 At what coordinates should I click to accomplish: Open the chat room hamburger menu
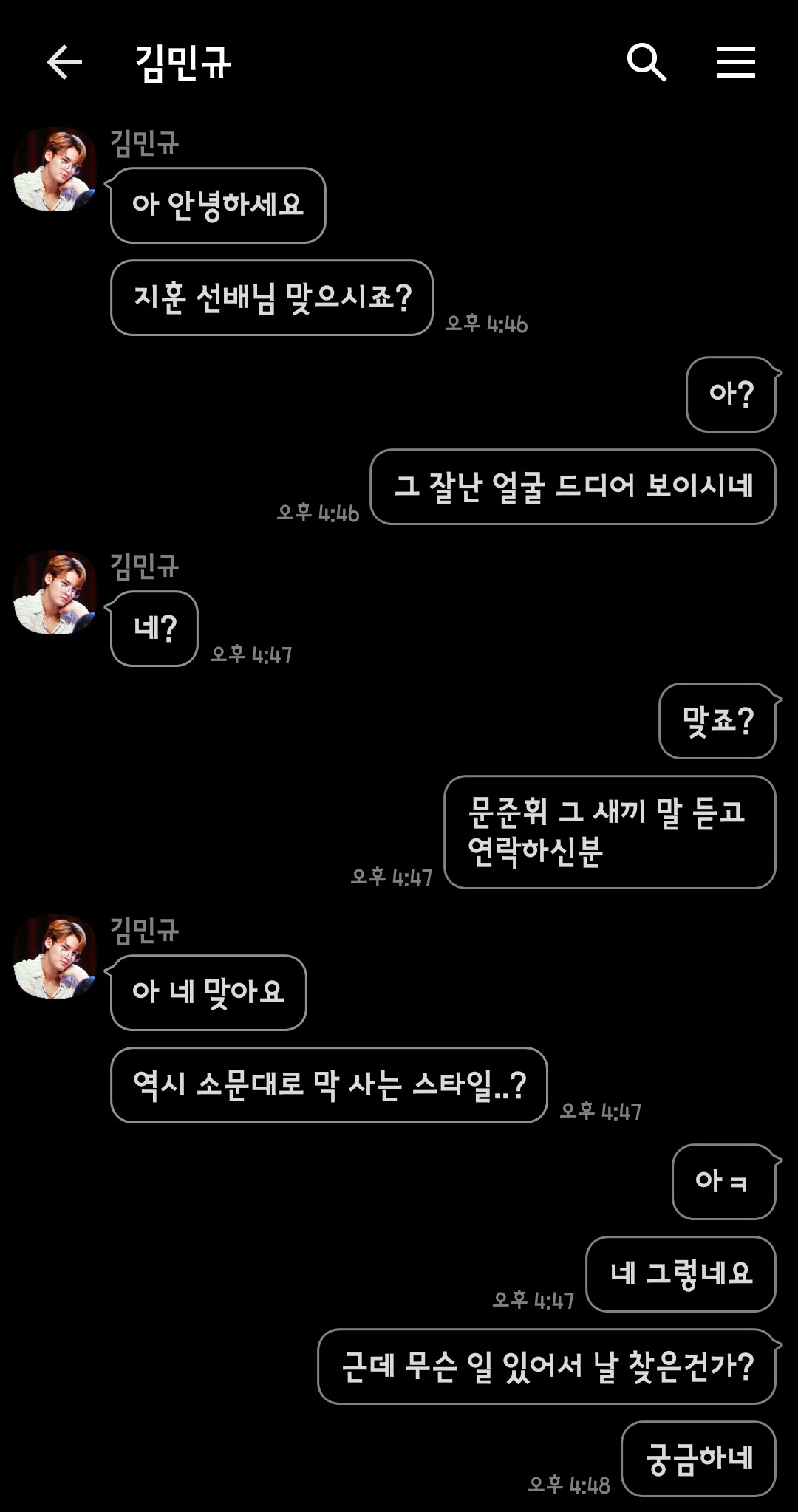tap(735, 62)
